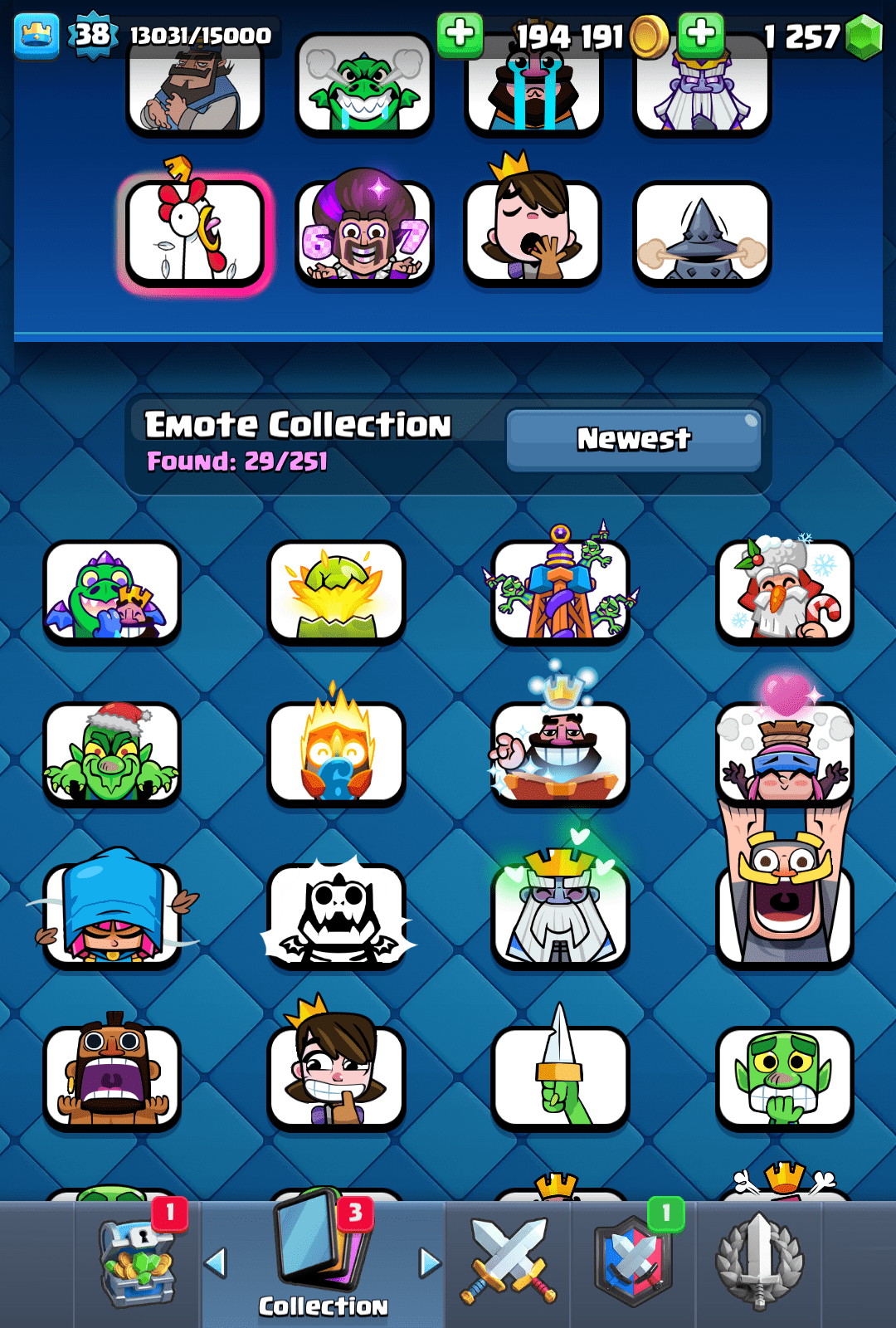Select the yawning princess deck emote

pos(533,234)
